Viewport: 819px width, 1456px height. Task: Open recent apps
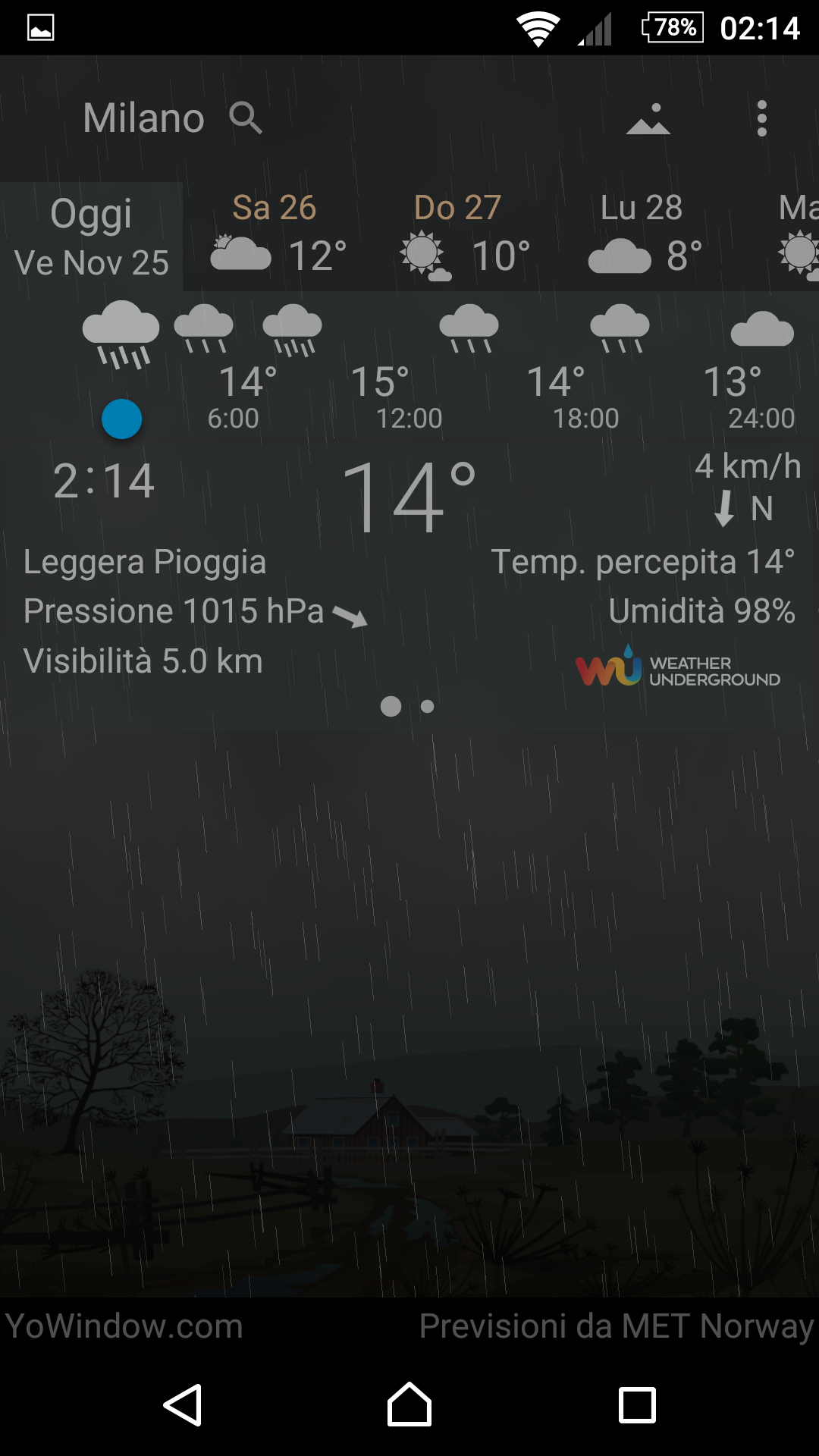[x=637, y=1405]
